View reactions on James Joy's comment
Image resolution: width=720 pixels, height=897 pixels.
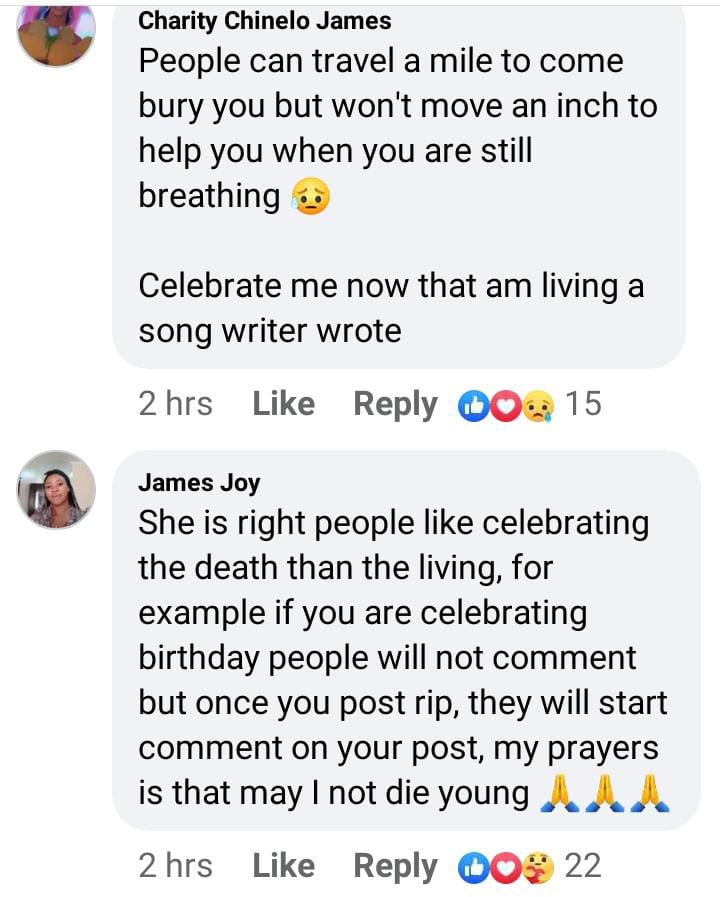pos(528,865)
